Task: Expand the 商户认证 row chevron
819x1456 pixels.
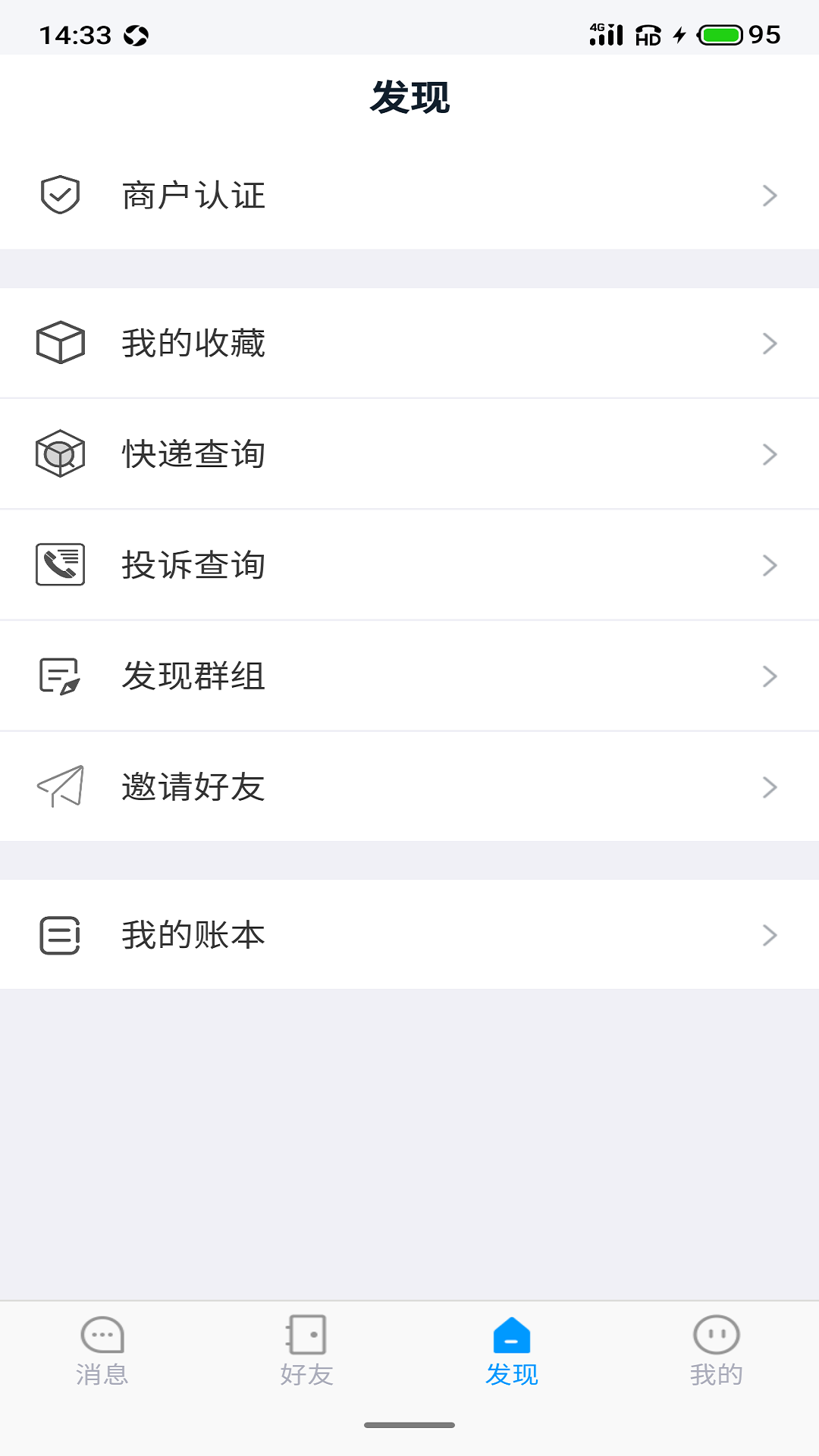Action: pos(770,195)
